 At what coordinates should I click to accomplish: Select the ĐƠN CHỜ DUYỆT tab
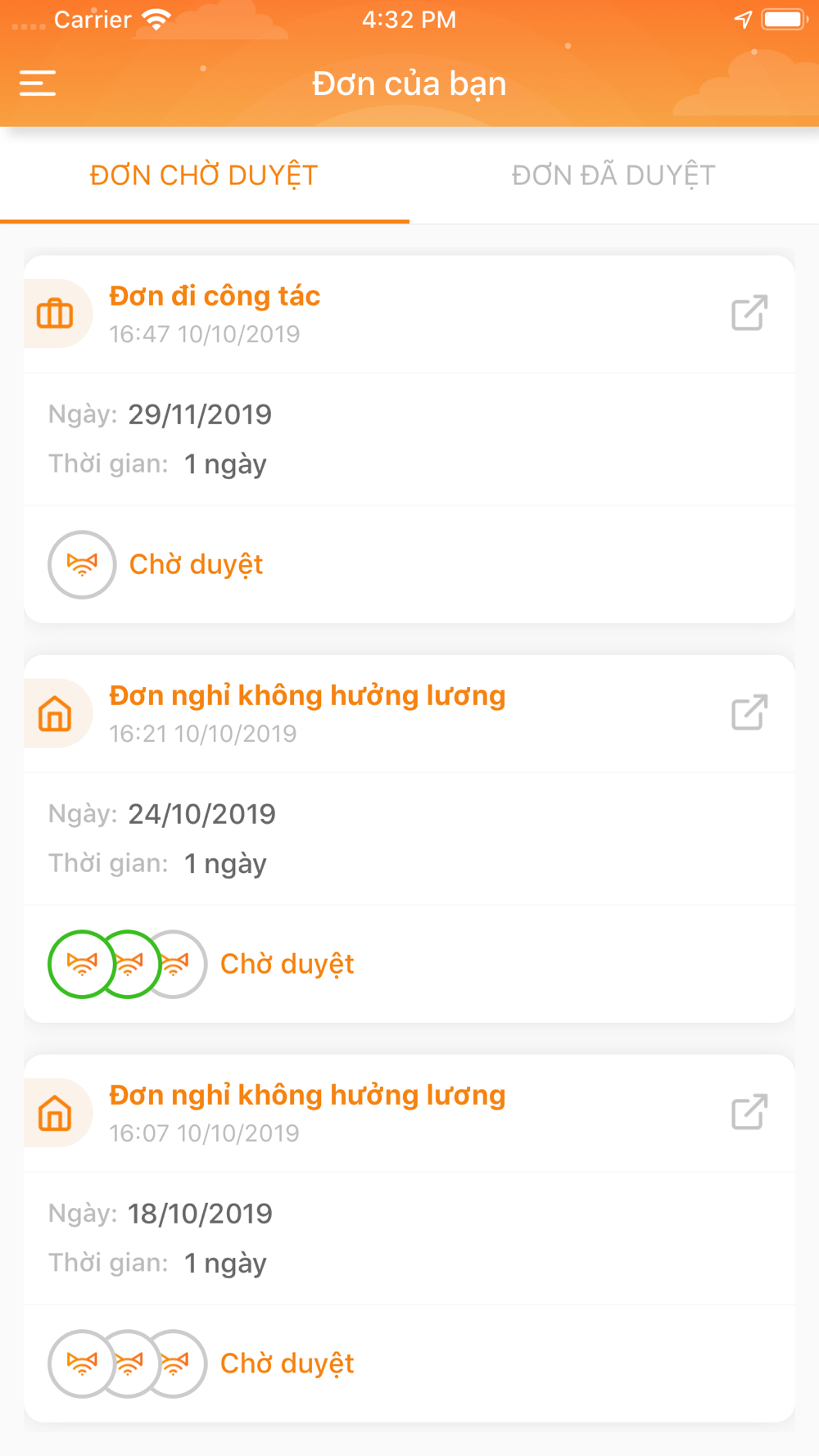205,175
